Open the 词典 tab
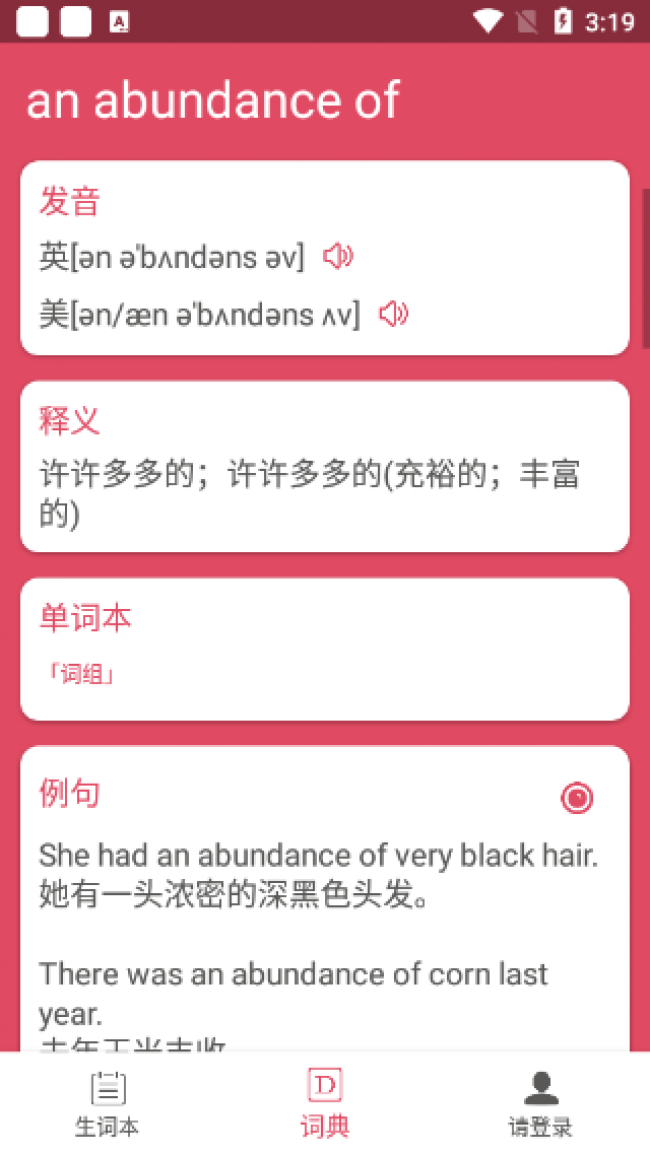 (325, 1103)
